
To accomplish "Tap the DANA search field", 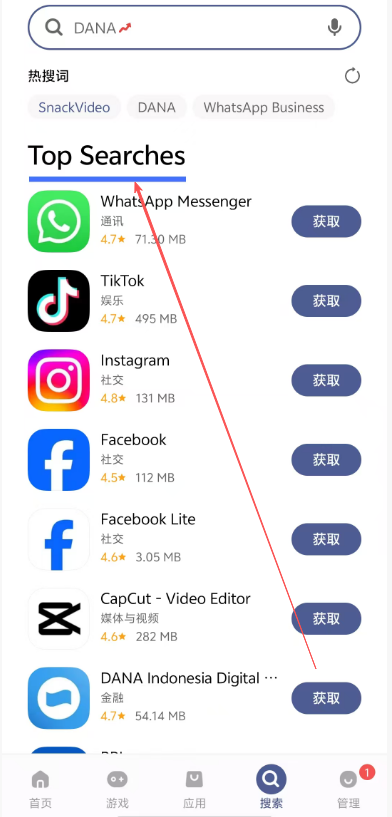I will click(x=194, y=28).
